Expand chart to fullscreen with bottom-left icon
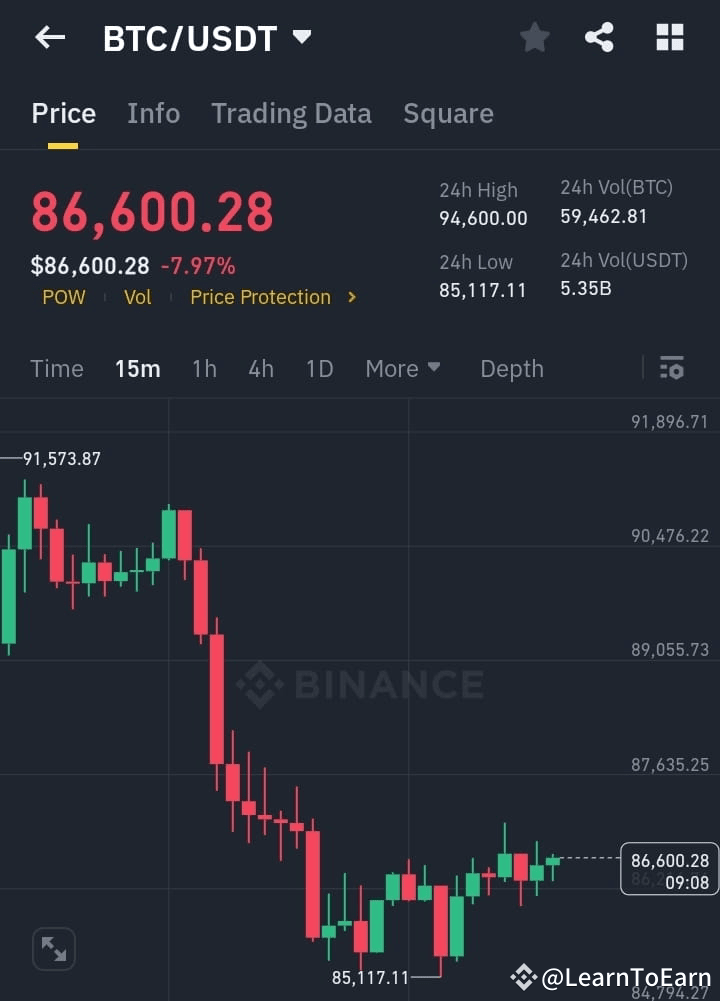This screenshot has height=1001, width=720. [53, 948]
